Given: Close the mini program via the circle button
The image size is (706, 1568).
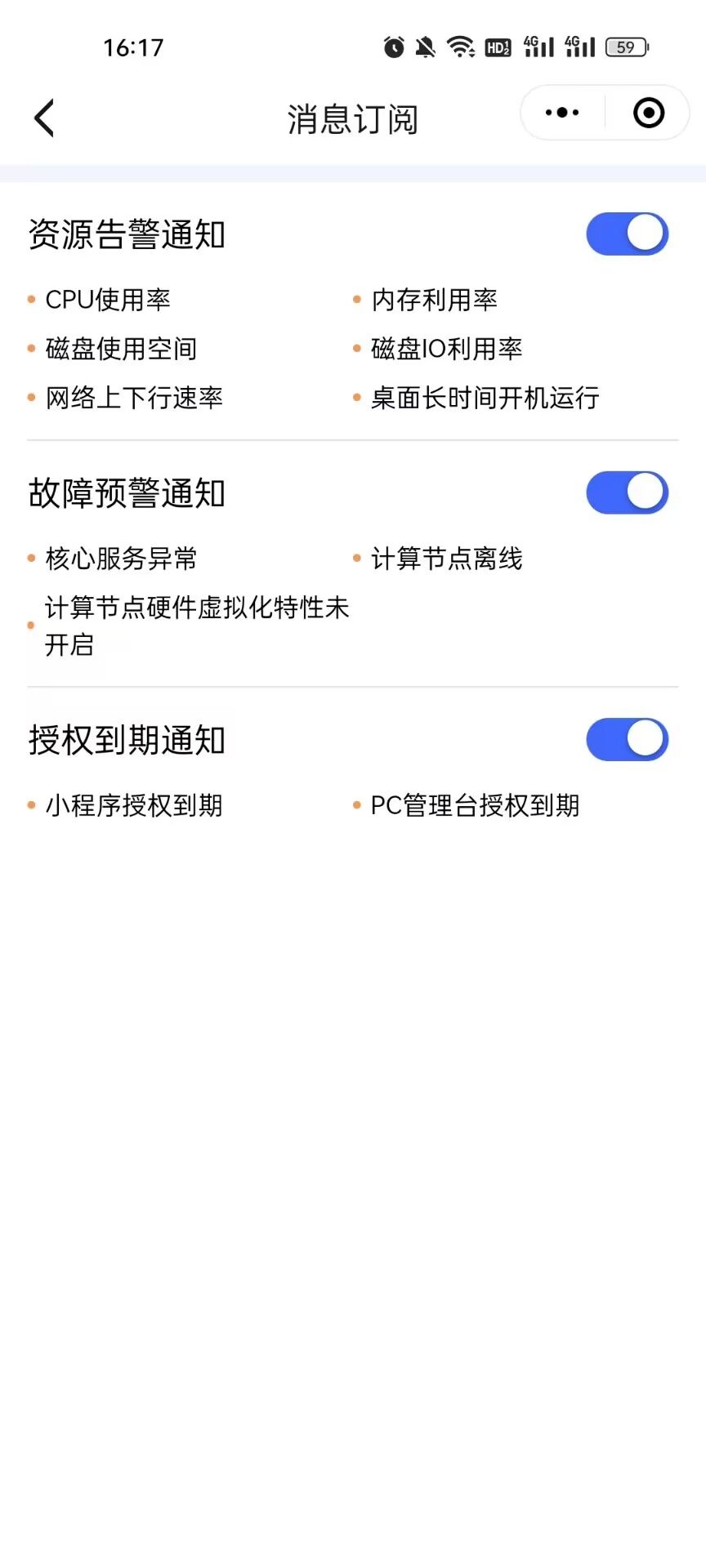Looking at the screenshot, I should [x=649, y=113].
